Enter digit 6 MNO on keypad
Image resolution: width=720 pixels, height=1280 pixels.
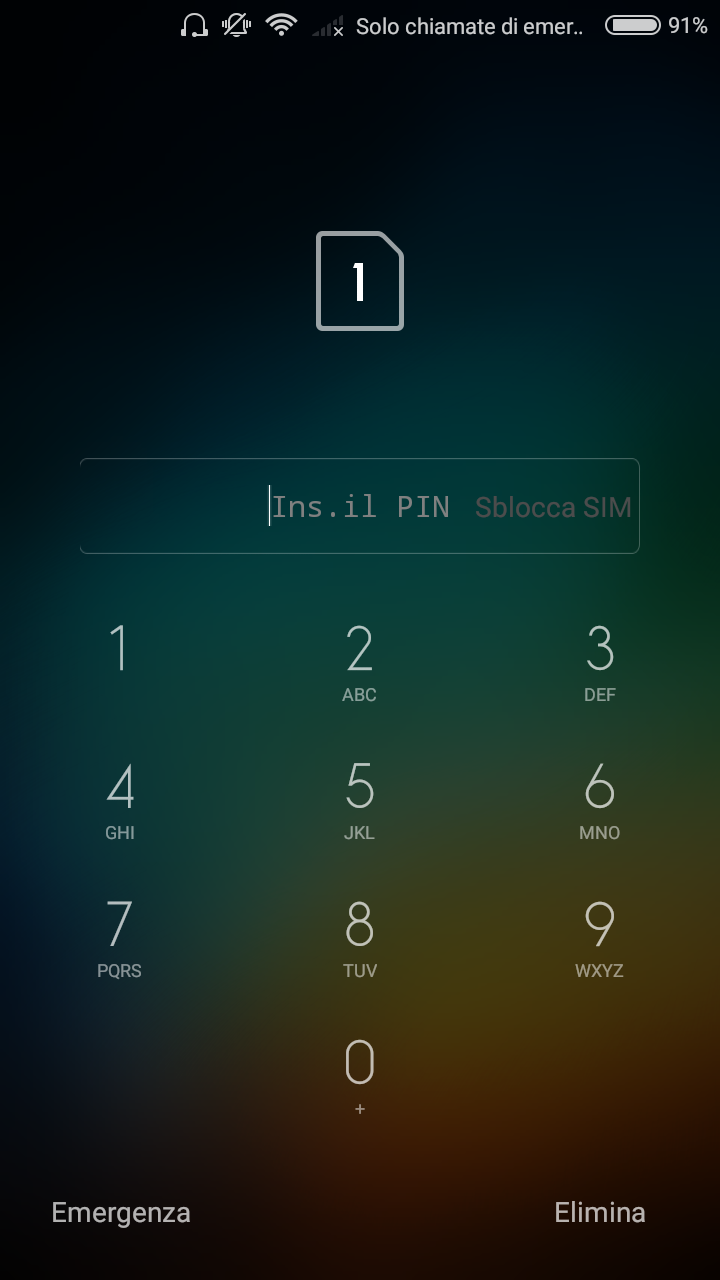pyautogui.click(x=599, y=800)
